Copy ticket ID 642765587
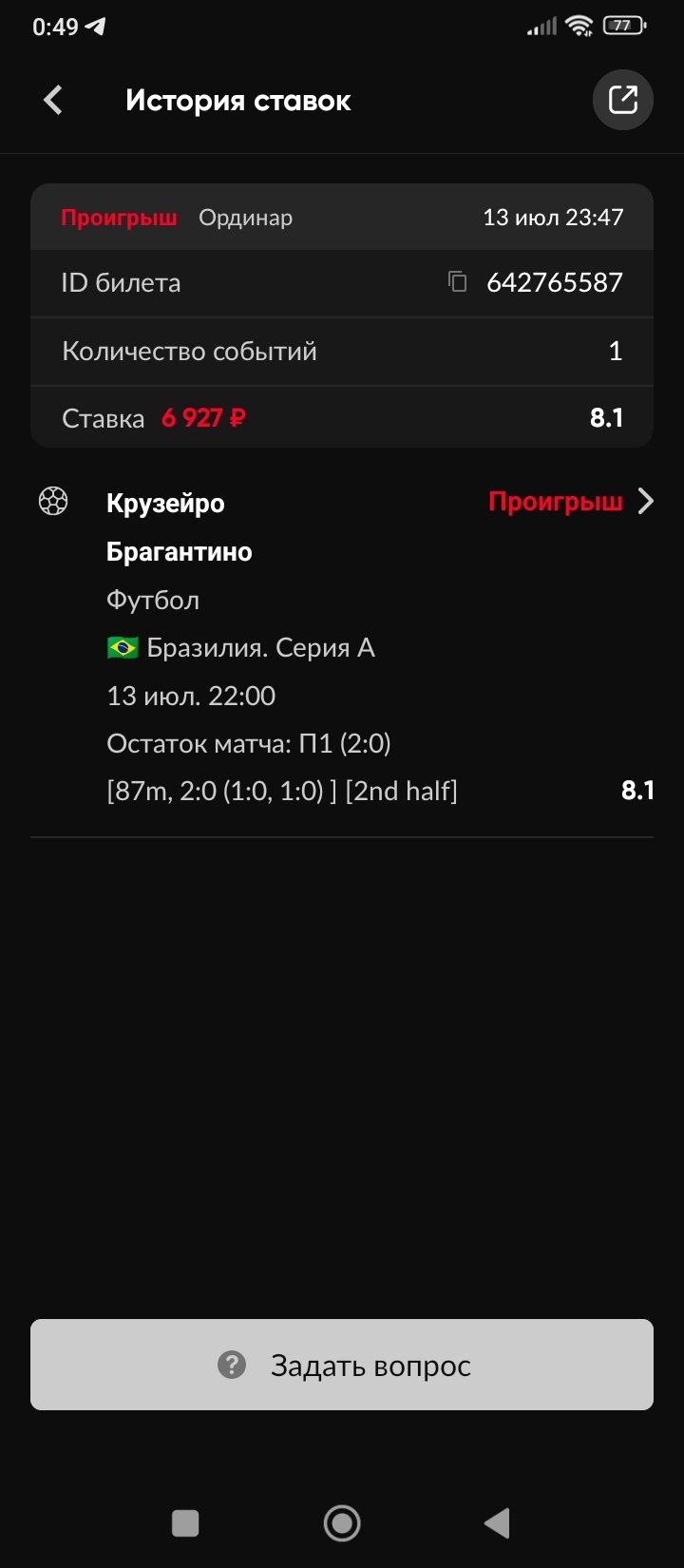The height and width of the screenshot is (1568, 684). [x=458, y=282]
